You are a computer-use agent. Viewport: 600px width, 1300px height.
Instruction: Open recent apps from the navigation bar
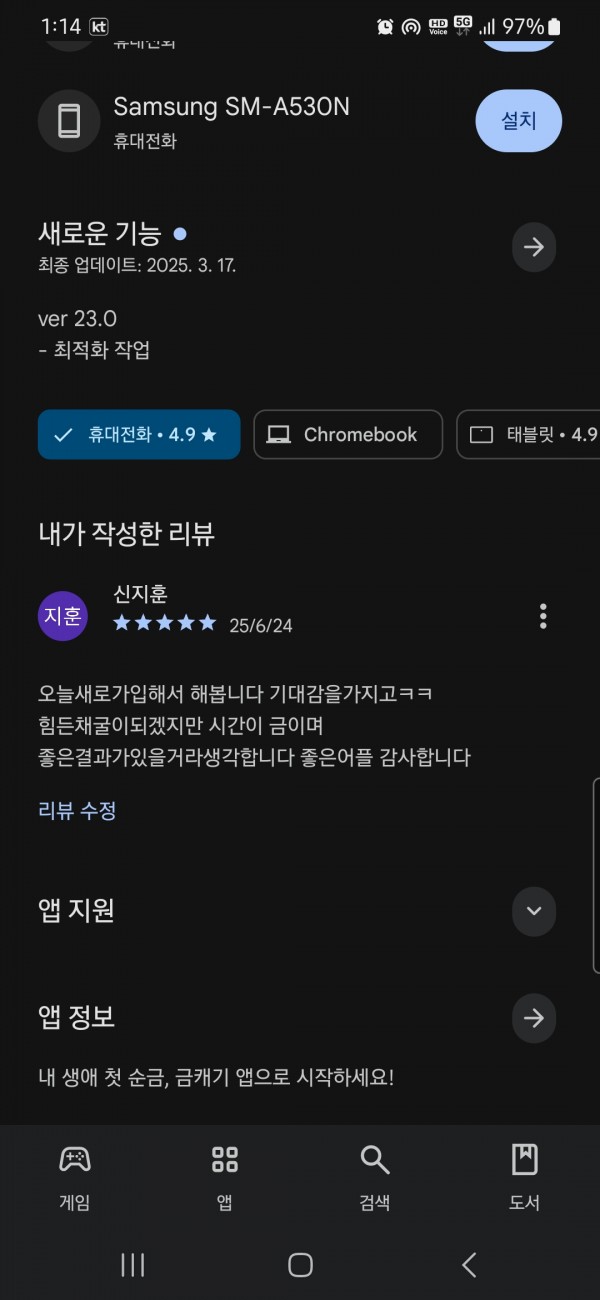pos(132,1265)
